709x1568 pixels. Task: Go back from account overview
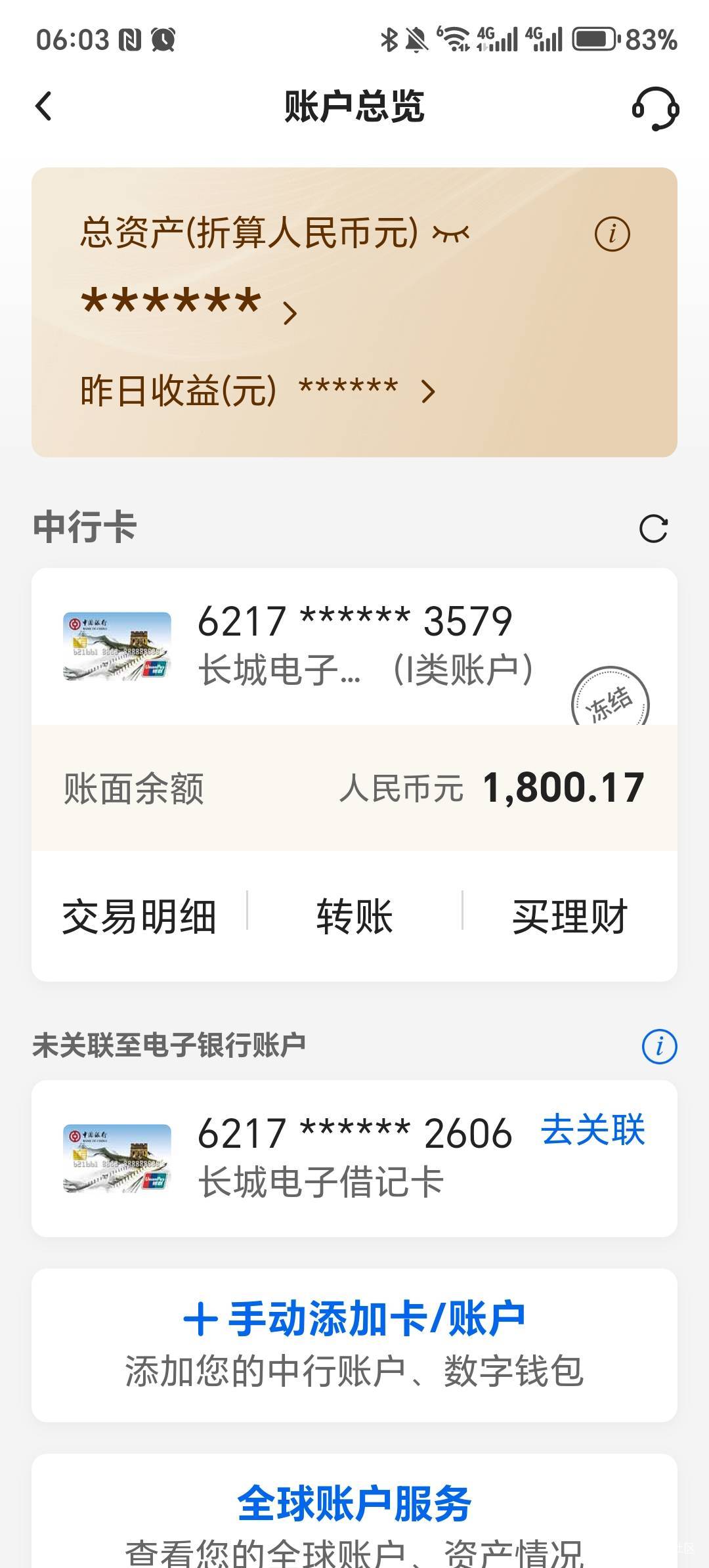click(x=43, y=106)
